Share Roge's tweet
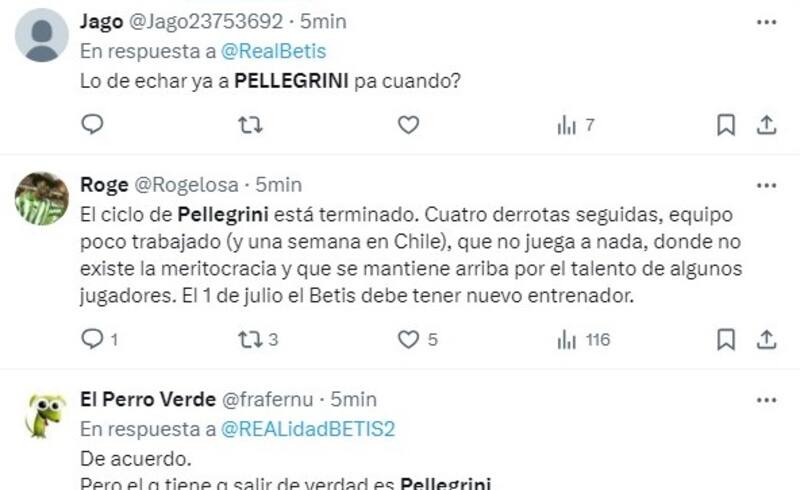 [766, 340]
